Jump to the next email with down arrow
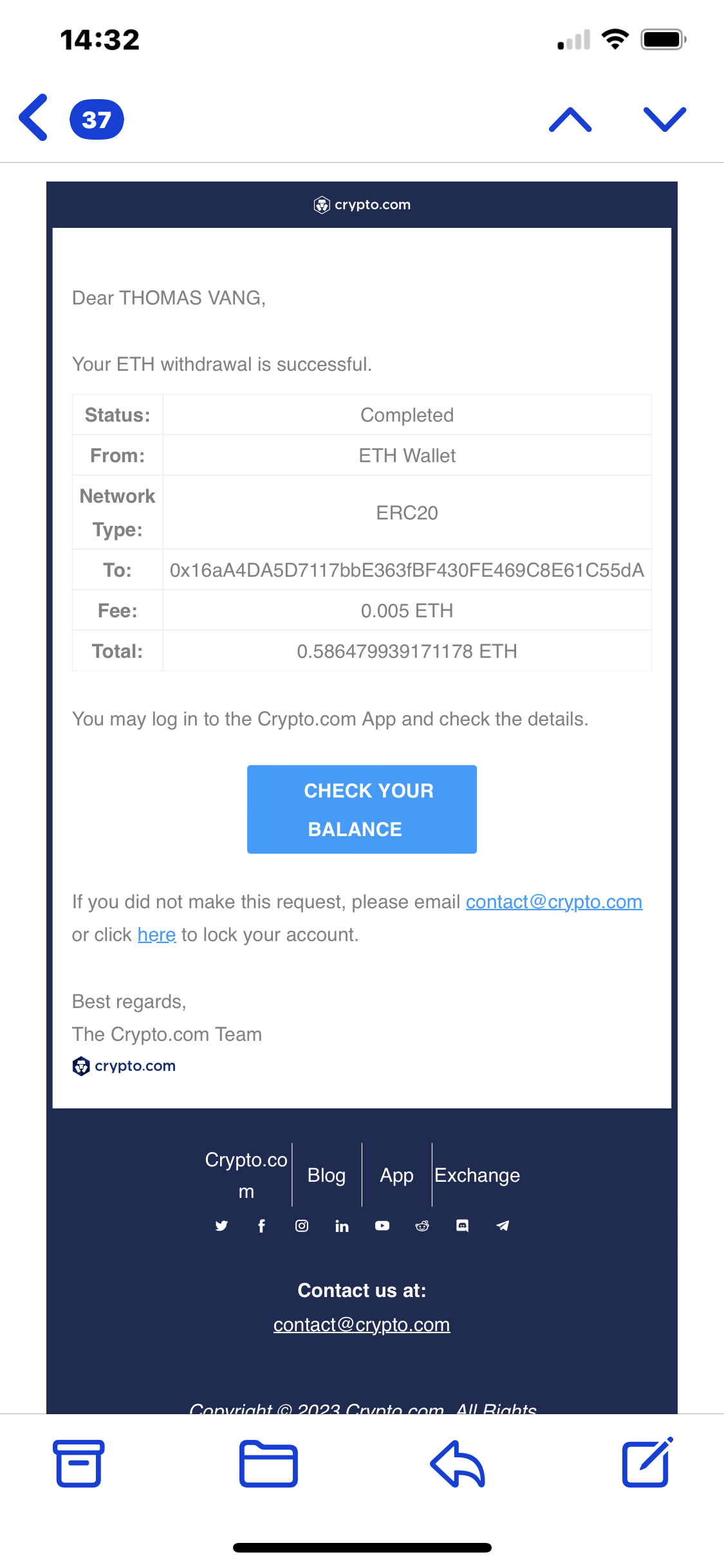The width and height of the screenshot is (724, 1568). [x=665, y=120]
